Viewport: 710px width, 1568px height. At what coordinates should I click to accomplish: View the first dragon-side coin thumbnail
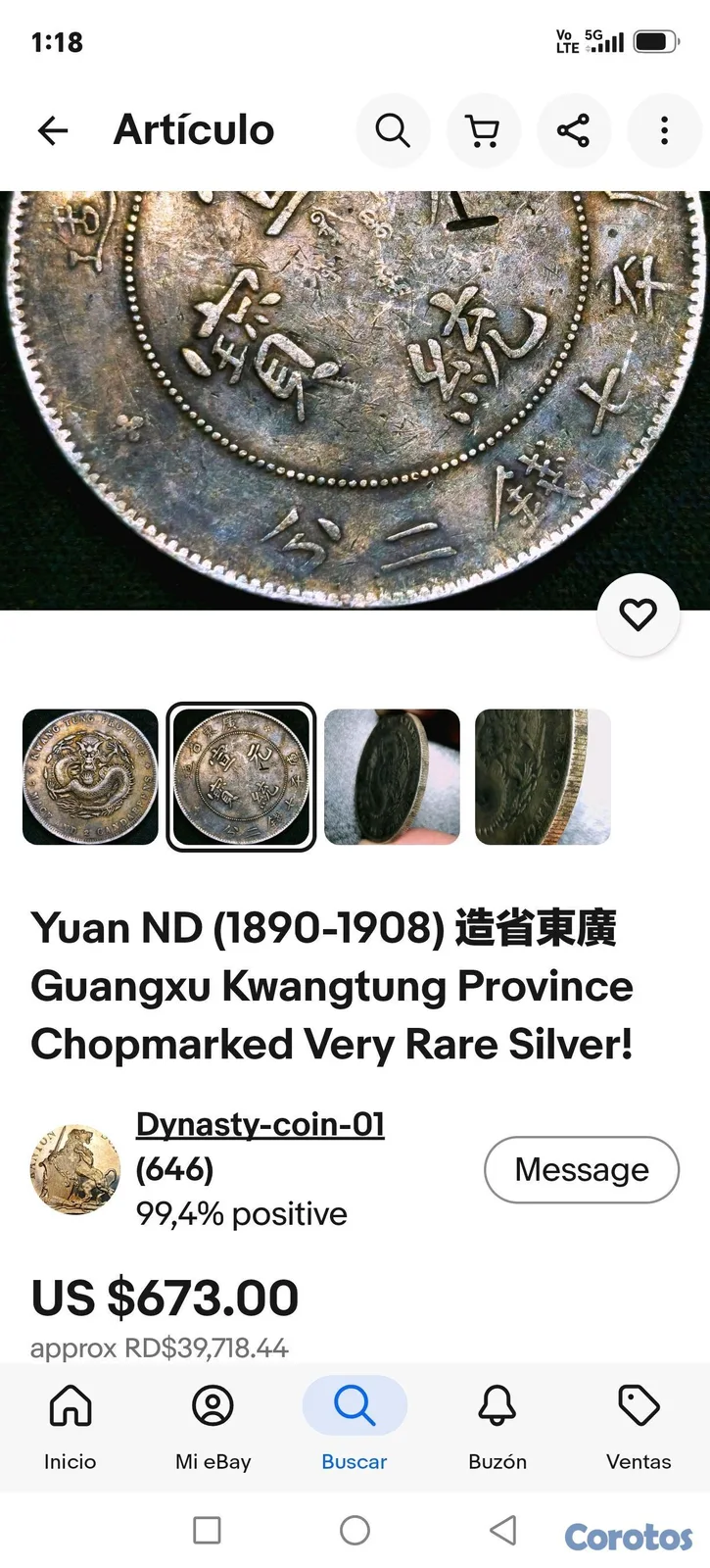click(90, 777)
